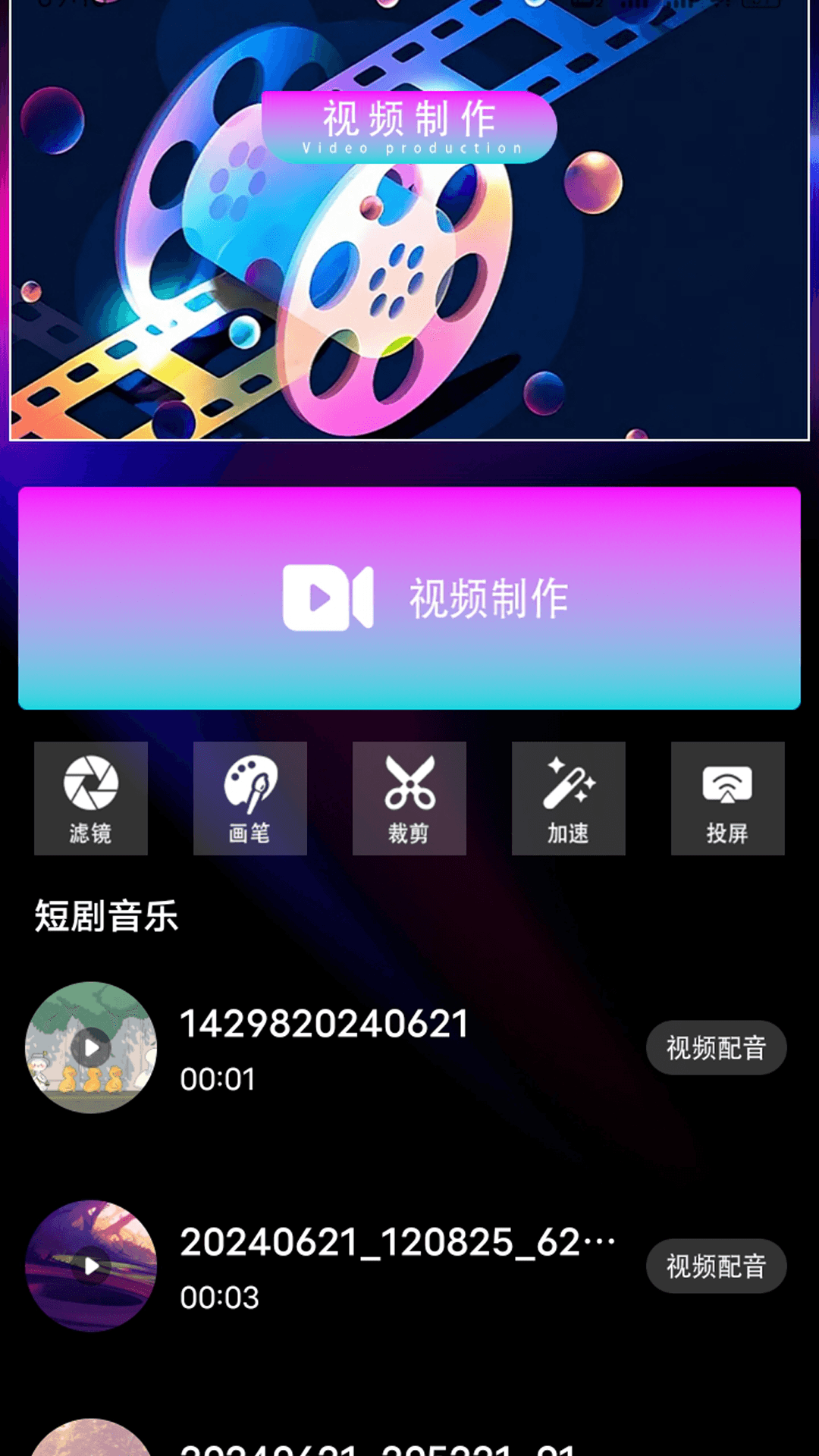This screenshot has width=819, height=1456.
Task: Tap the large gradient 视频制作 button
Action: pyautogui.click(x=409, y=598)
